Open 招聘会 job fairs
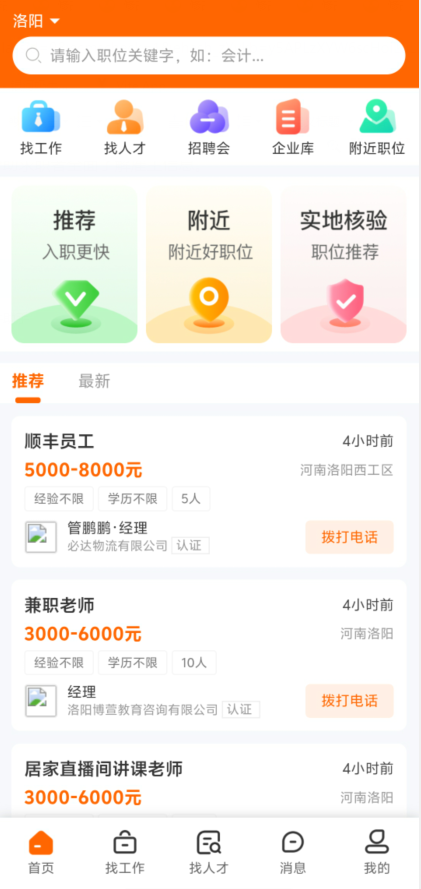Viewport: 421px width, 889px height. (209, 128)
